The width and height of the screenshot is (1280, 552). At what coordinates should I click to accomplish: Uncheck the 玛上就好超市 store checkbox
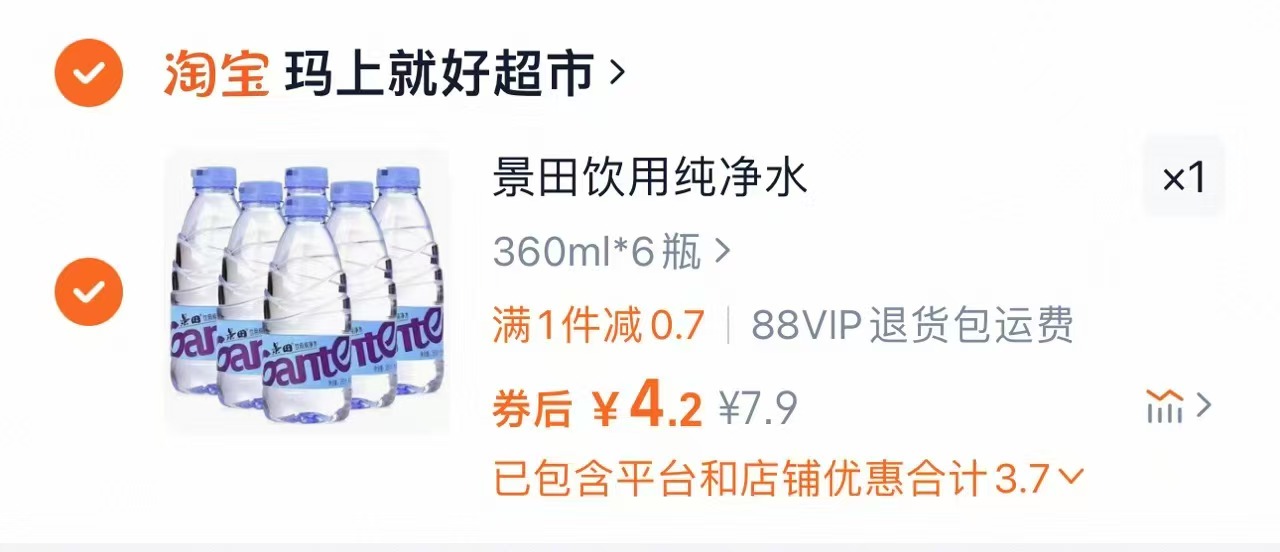tap(88, 72)
